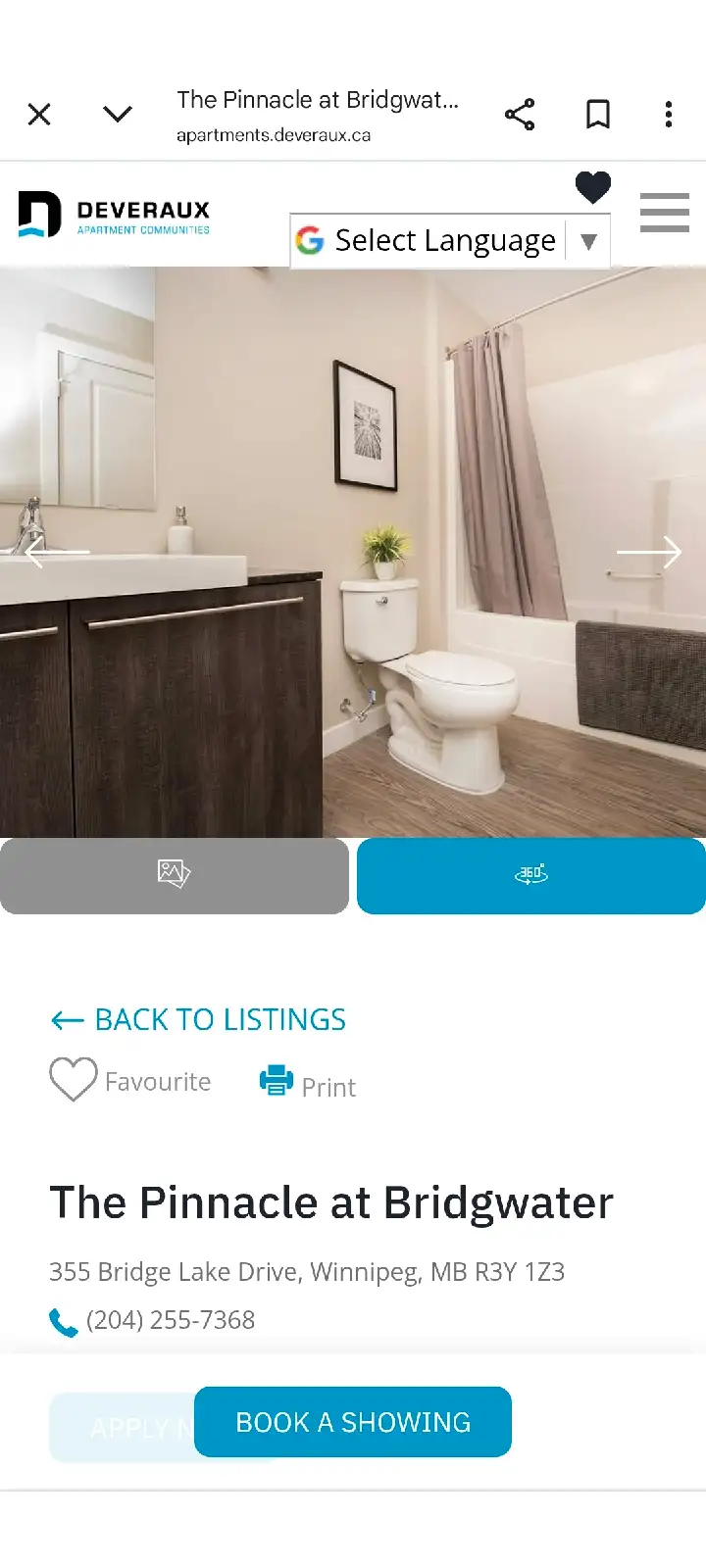Switch to the photo gallery tab
The width and height of the screenshot is (706, 1568).
pyautogui.click(x=175, y=876)
